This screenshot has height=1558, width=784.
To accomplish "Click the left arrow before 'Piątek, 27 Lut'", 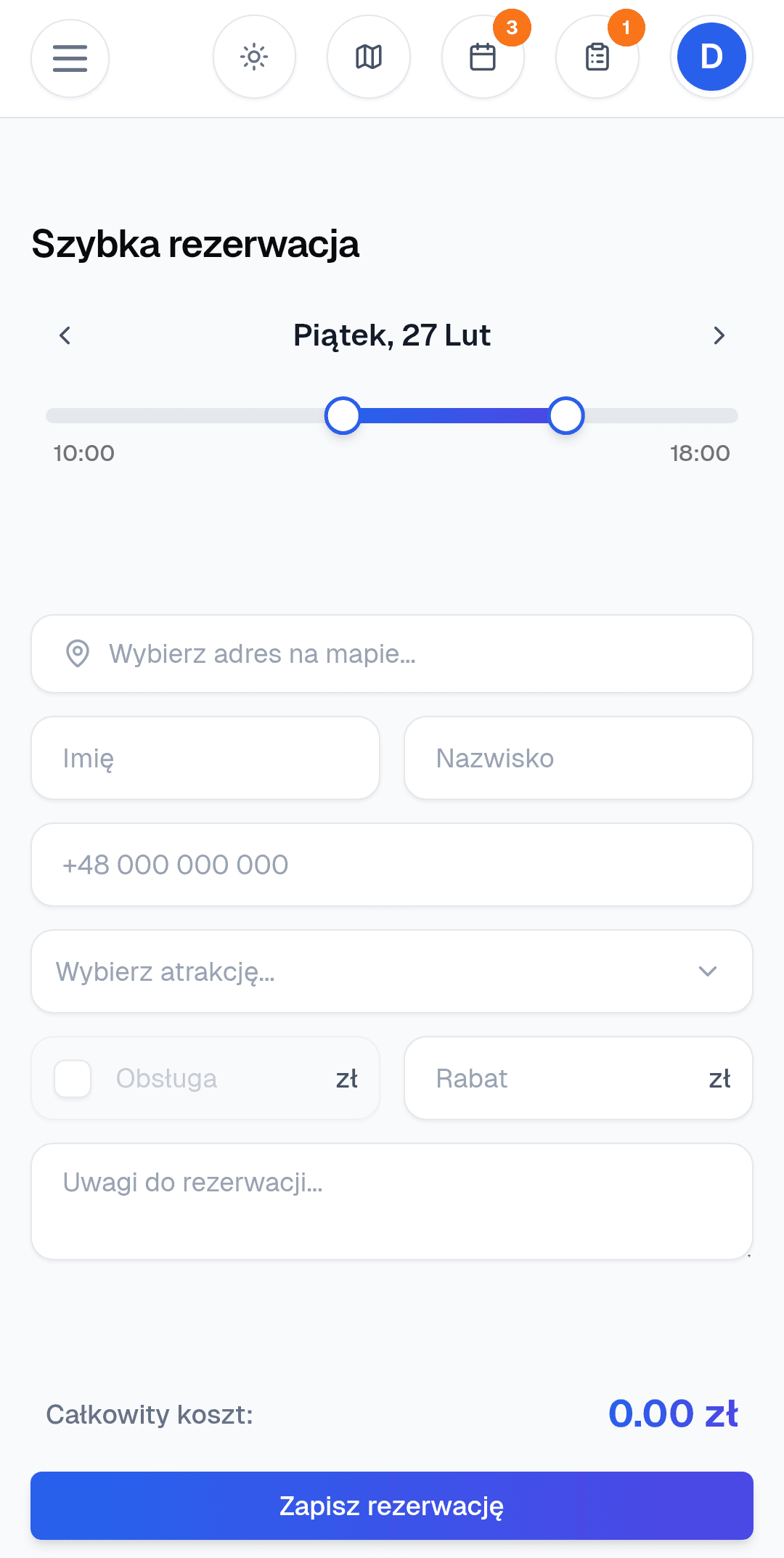I will pyautogui.click(x=65, y=335).
